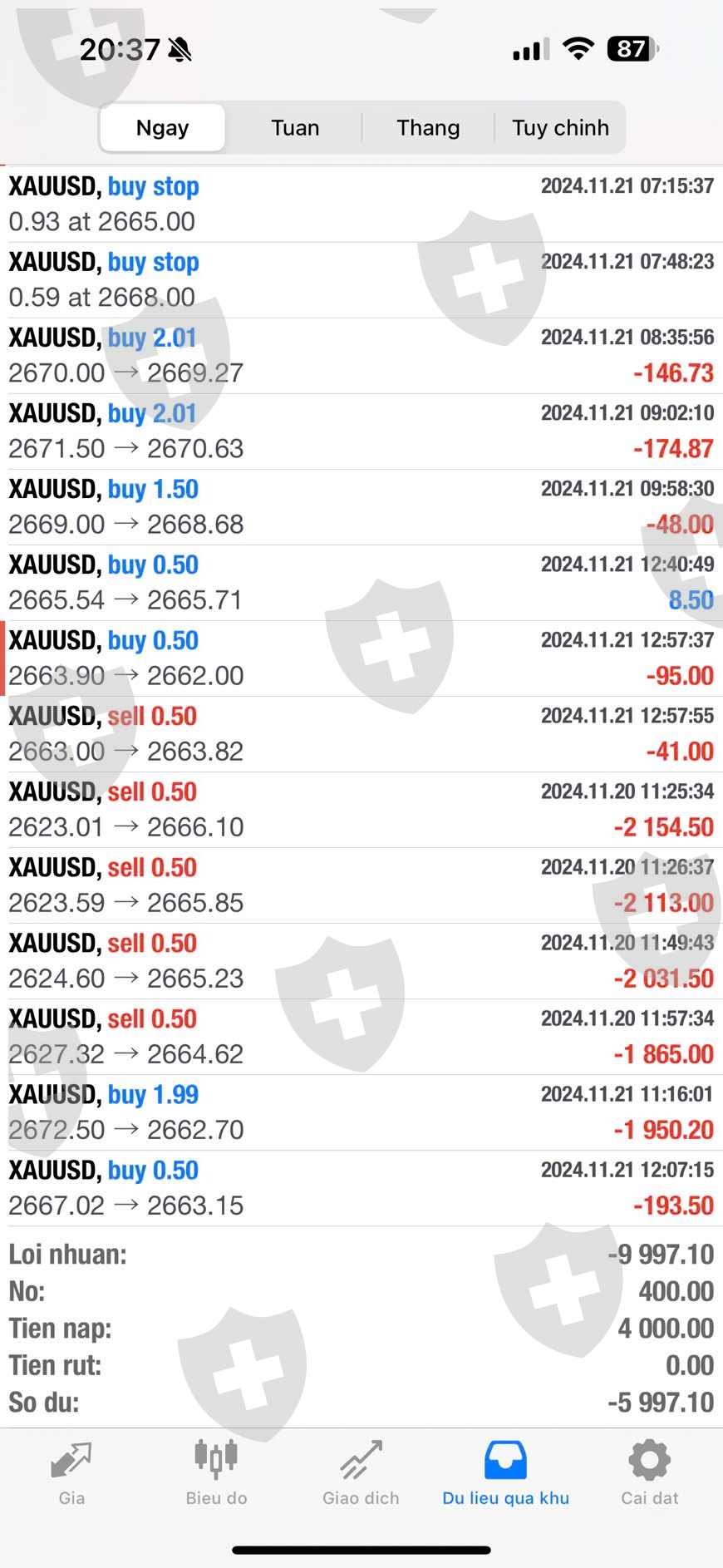Tap the buy 1.50 trade from 2669.00
This screenshot has height=1568, width=723.
tap(361, 507)
